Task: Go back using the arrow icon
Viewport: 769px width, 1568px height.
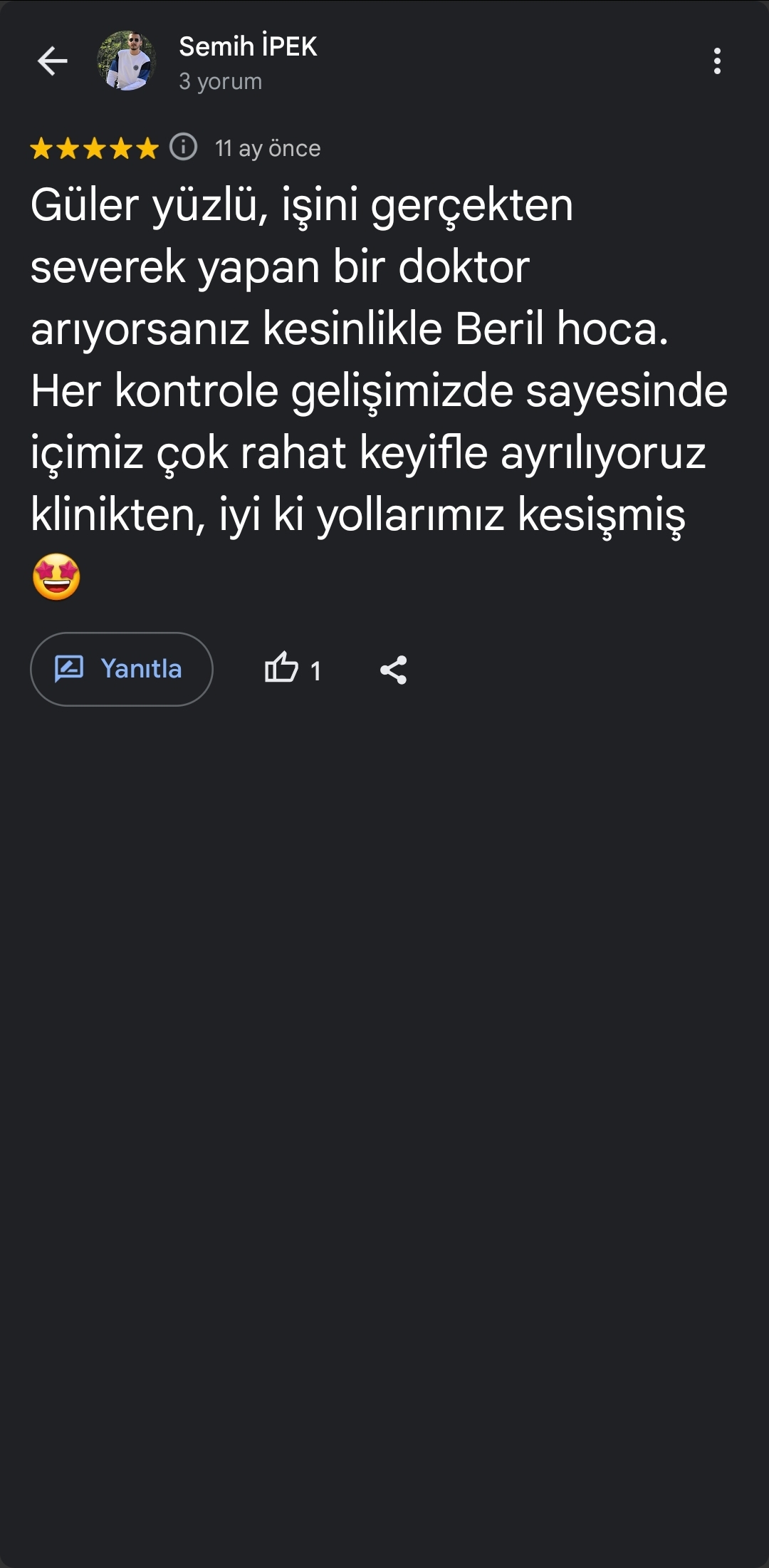Action: 52,61
